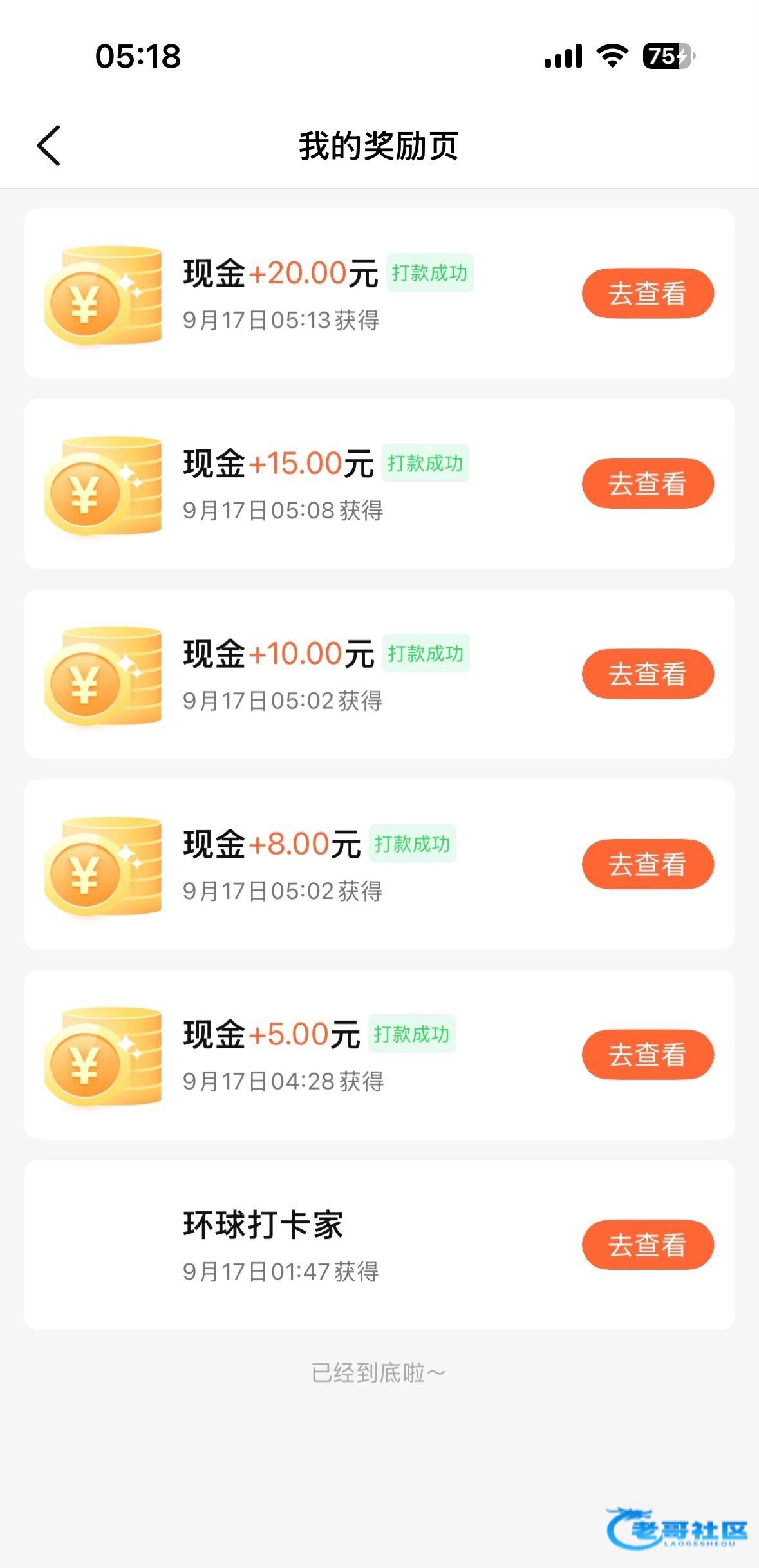
Task: Open 去查看 next to 现金+10.00元
Action: tap(648, 674)
